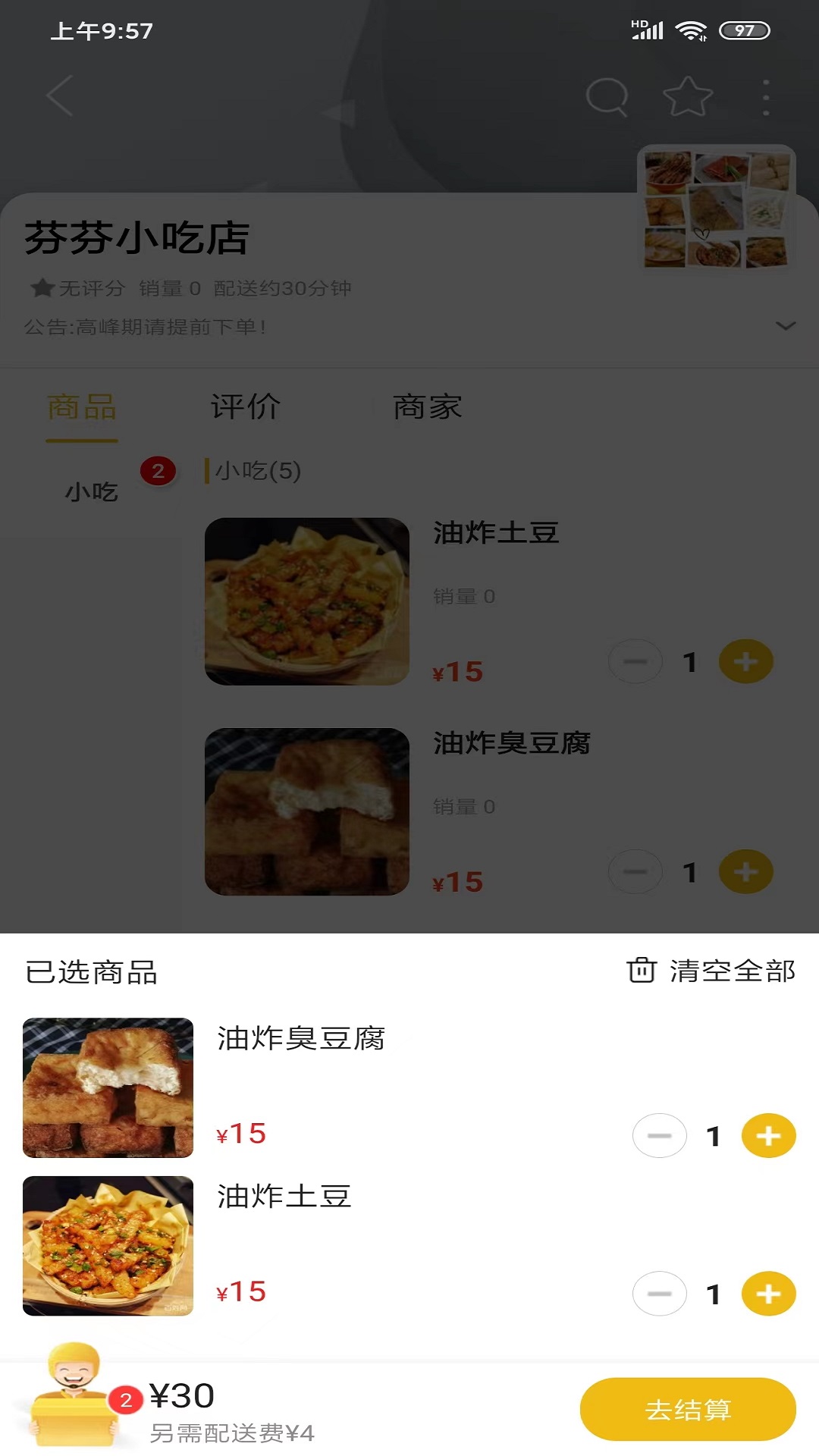Expand the 公告 announcement with the chevron

coord(783,326)
